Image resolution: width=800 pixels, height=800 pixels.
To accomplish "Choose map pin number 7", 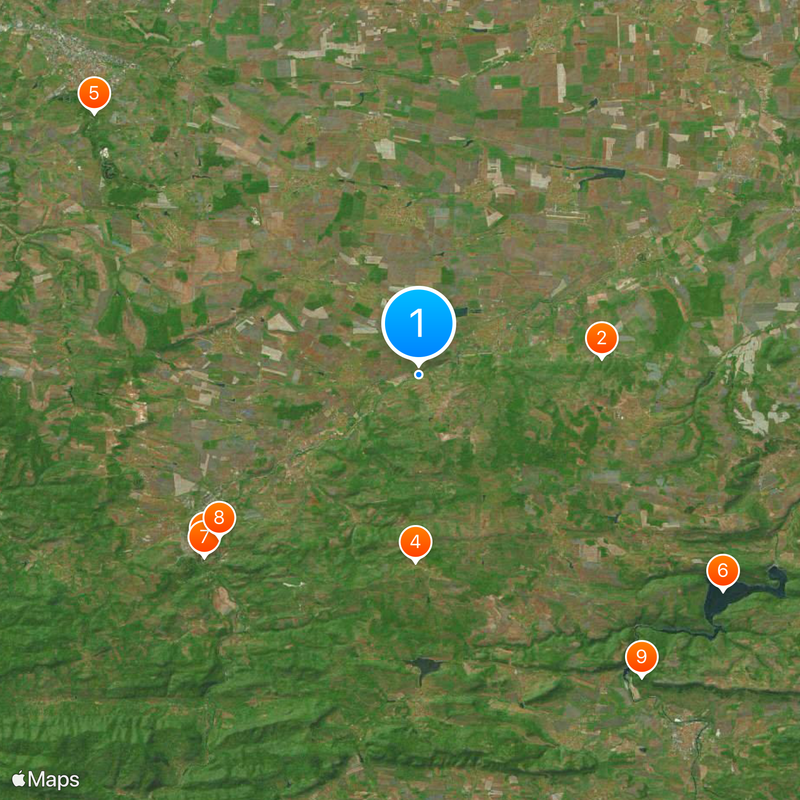I will tap(202, 541).
